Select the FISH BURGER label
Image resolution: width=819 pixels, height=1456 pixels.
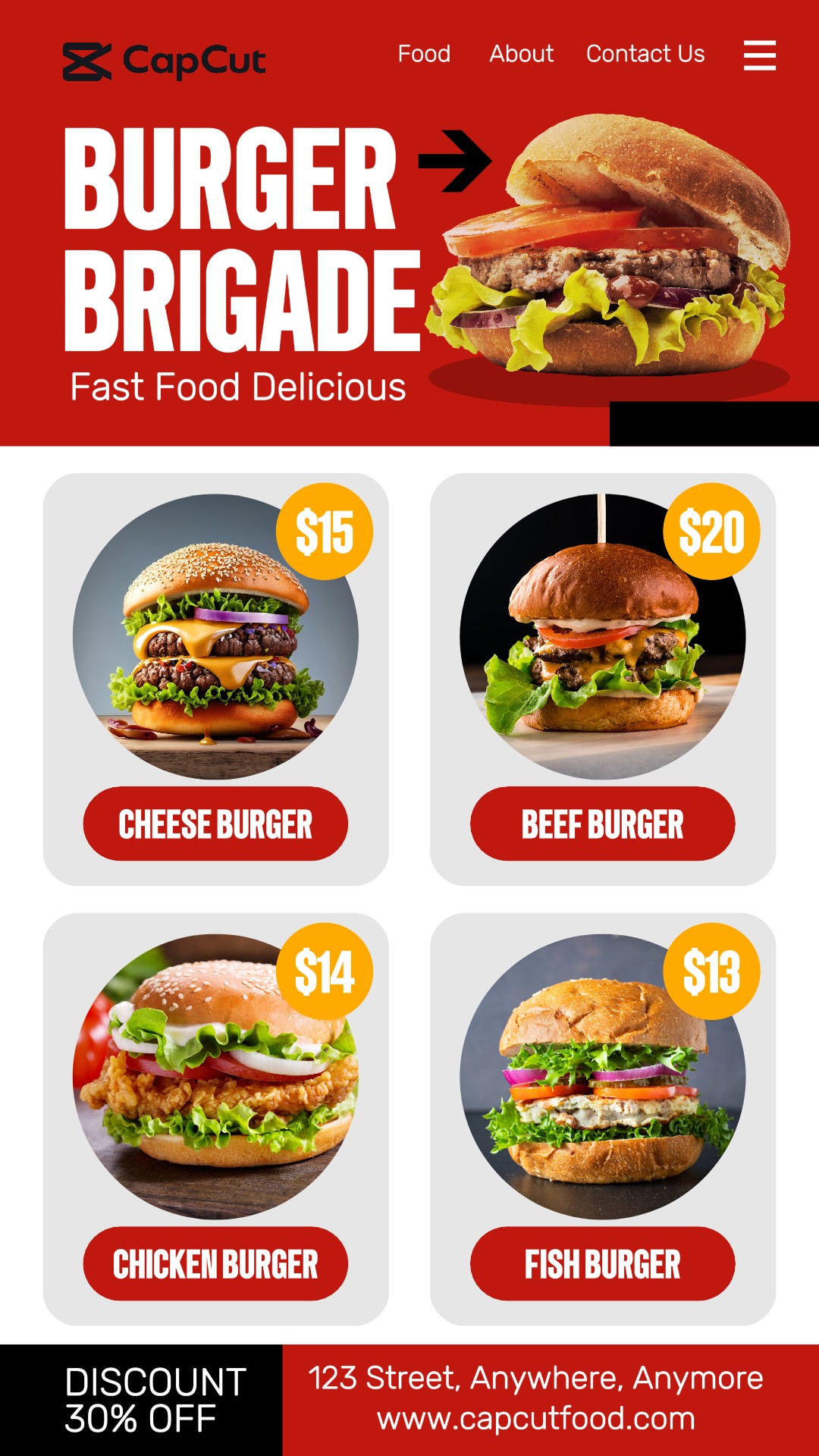pos(602,1264)
